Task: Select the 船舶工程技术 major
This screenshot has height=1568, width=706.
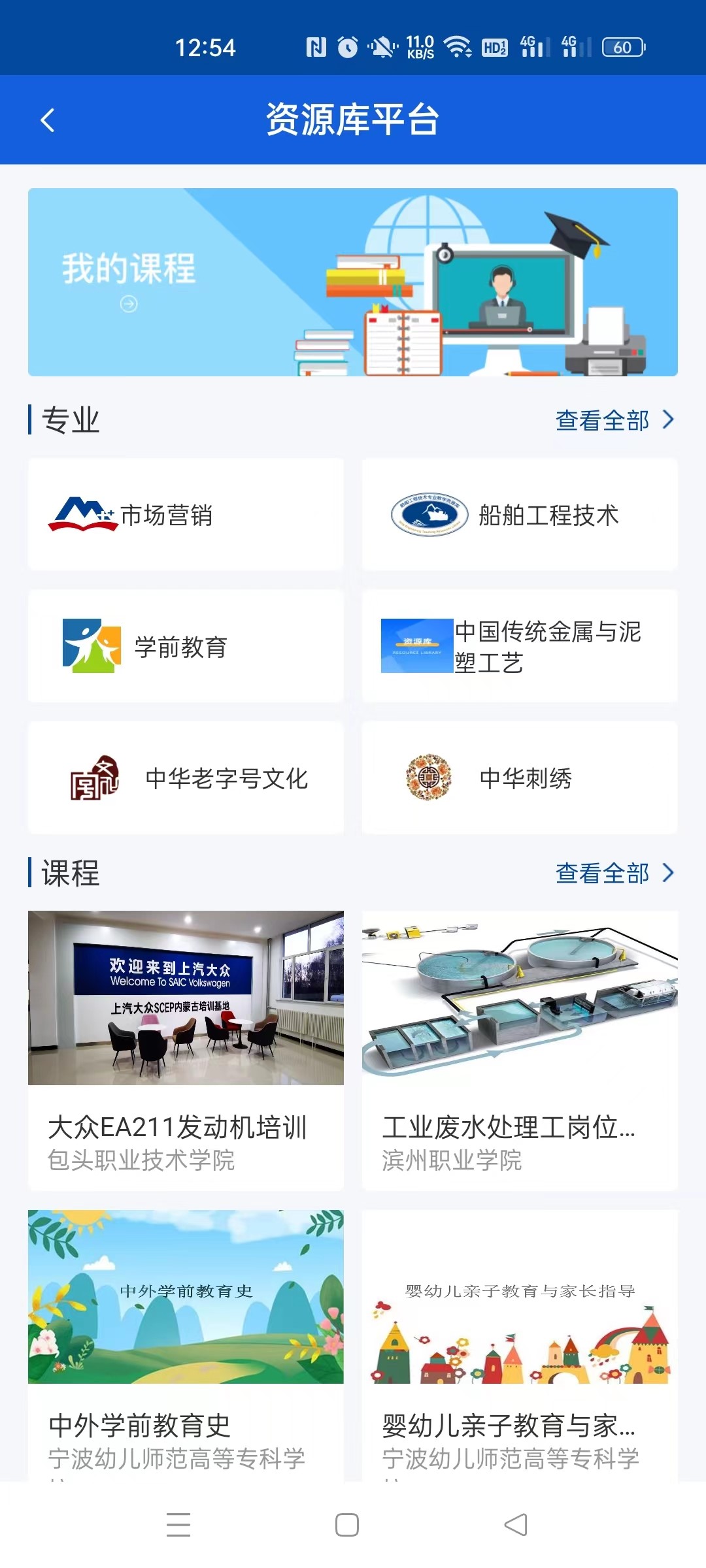Action: [x=520, y=515]
